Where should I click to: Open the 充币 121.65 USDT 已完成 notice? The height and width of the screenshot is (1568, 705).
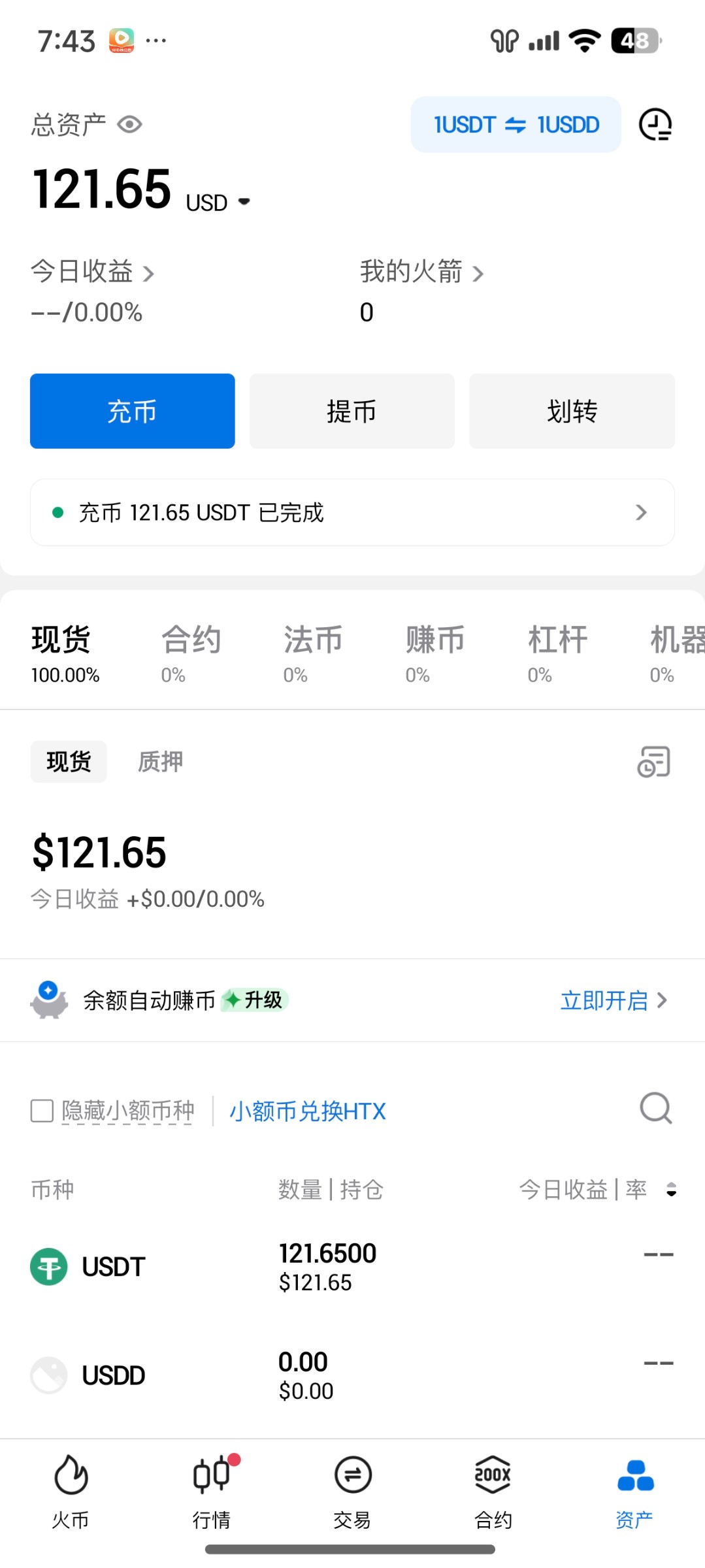352,512
